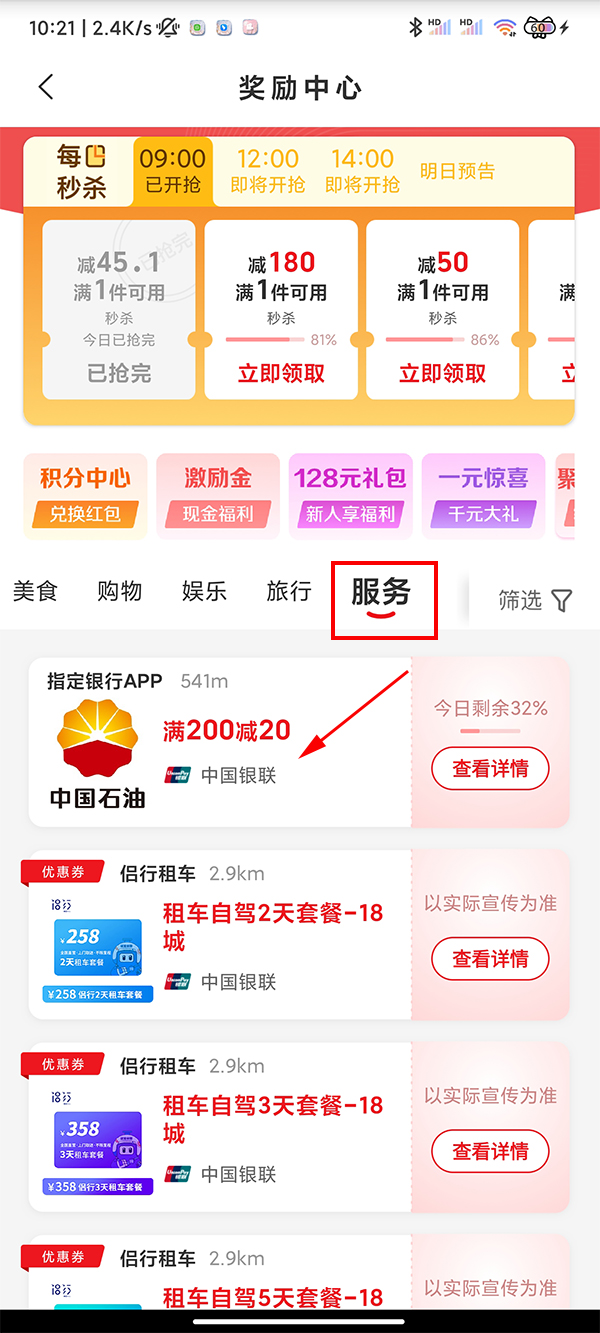Switch to the 美食 category tab
Screen dimensions: 600x1333
(x=35, y=591)
